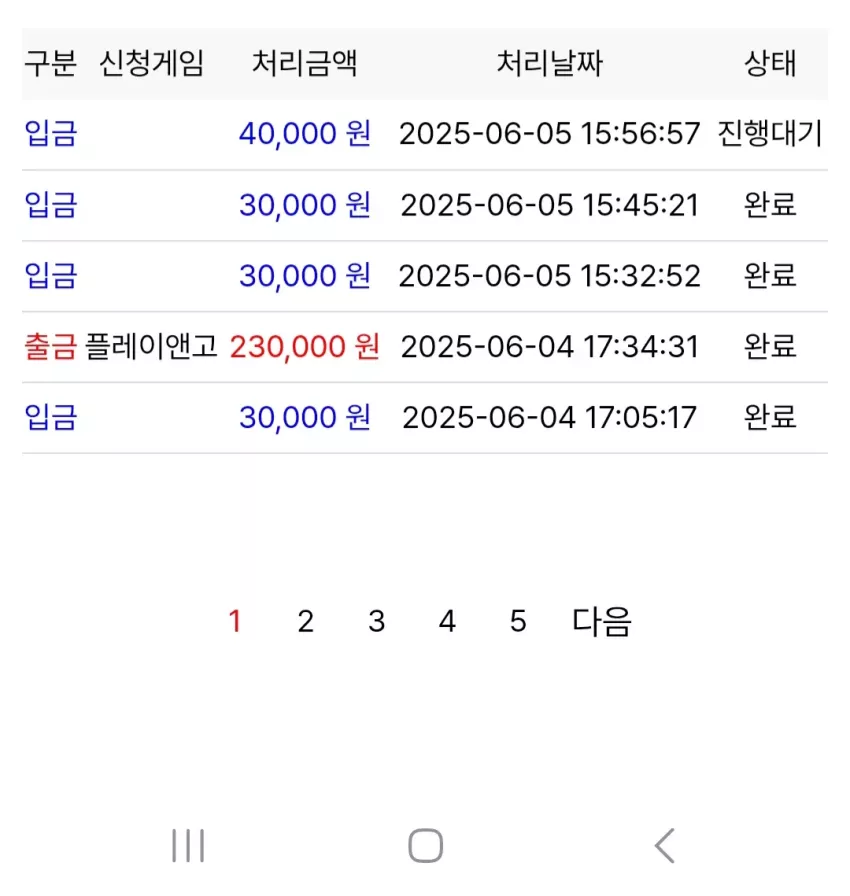Select page 5 in the pagination
Image resolution: width=850 pixels, height=896 pixels.
[x=518, y=621]
